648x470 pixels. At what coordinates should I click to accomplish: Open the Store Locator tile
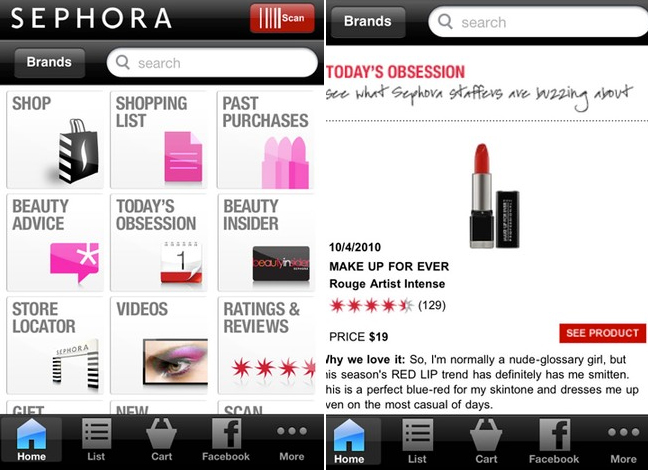(56, 344)
